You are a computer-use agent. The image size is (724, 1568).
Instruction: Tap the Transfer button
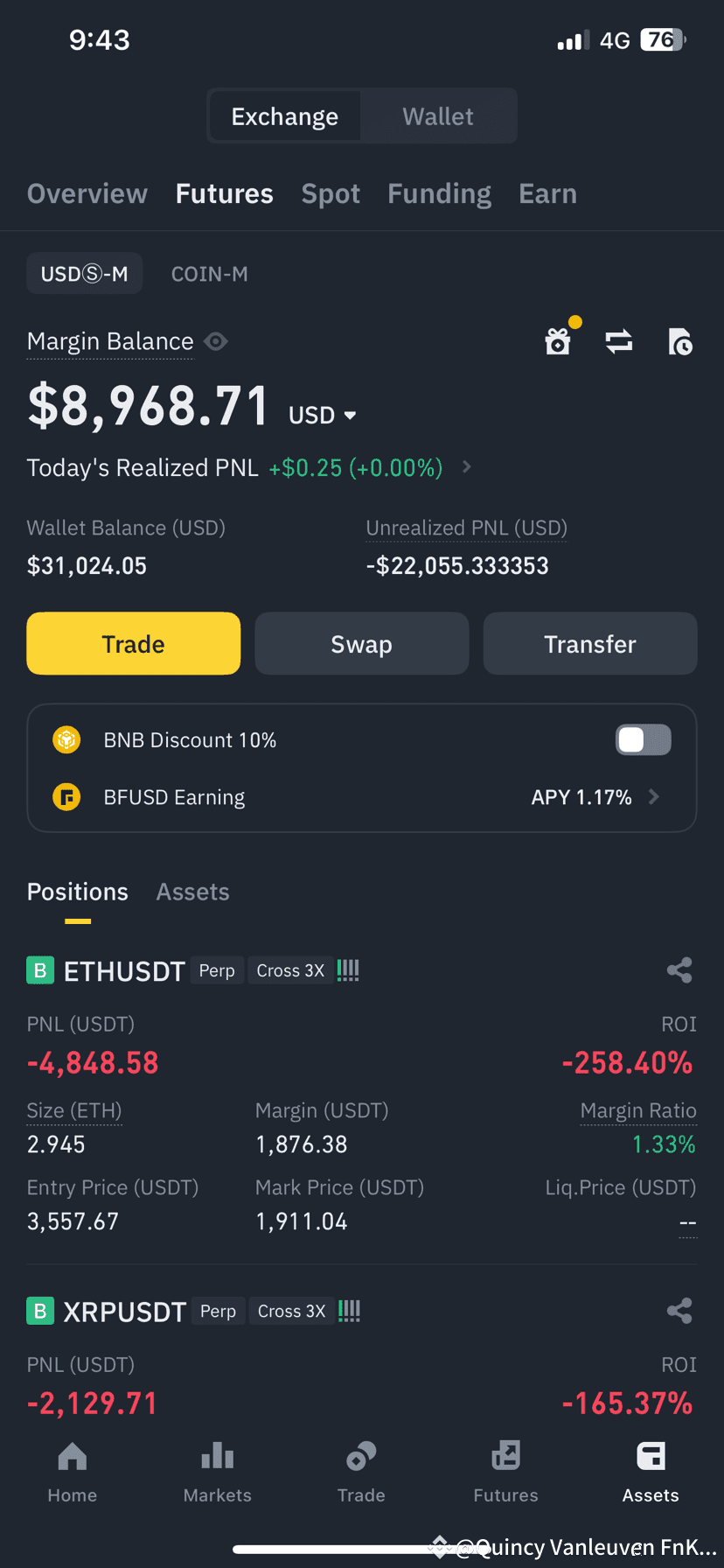tap(590, 643)
